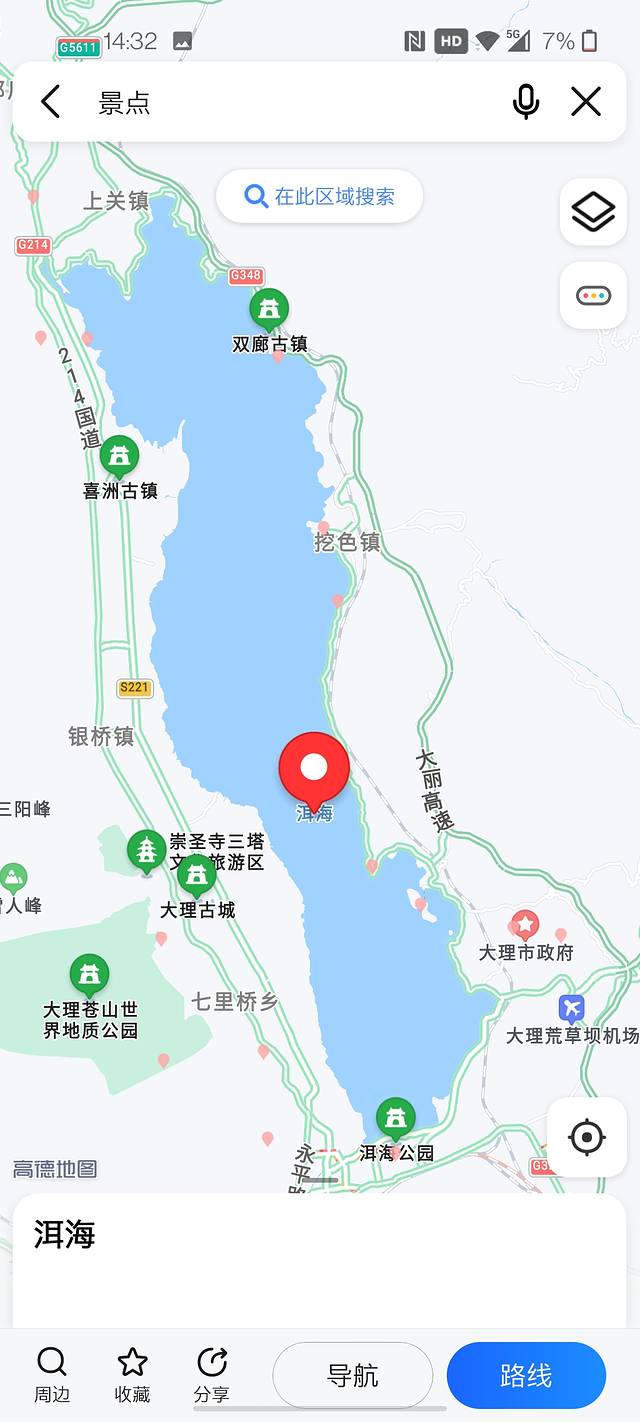Search nearby with 周边

tap(52, 1374)
